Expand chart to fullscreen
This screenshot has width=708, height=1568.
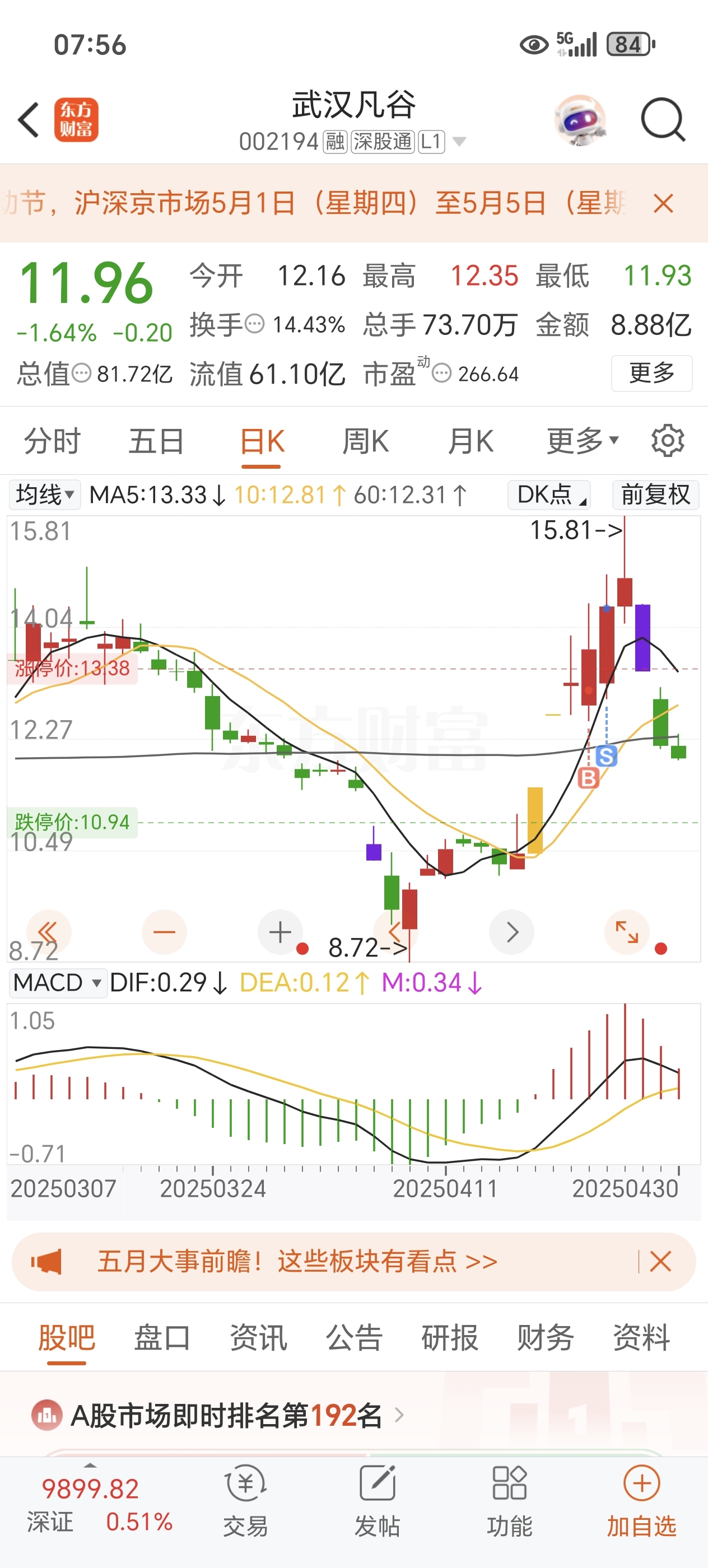tap(626, 932)
